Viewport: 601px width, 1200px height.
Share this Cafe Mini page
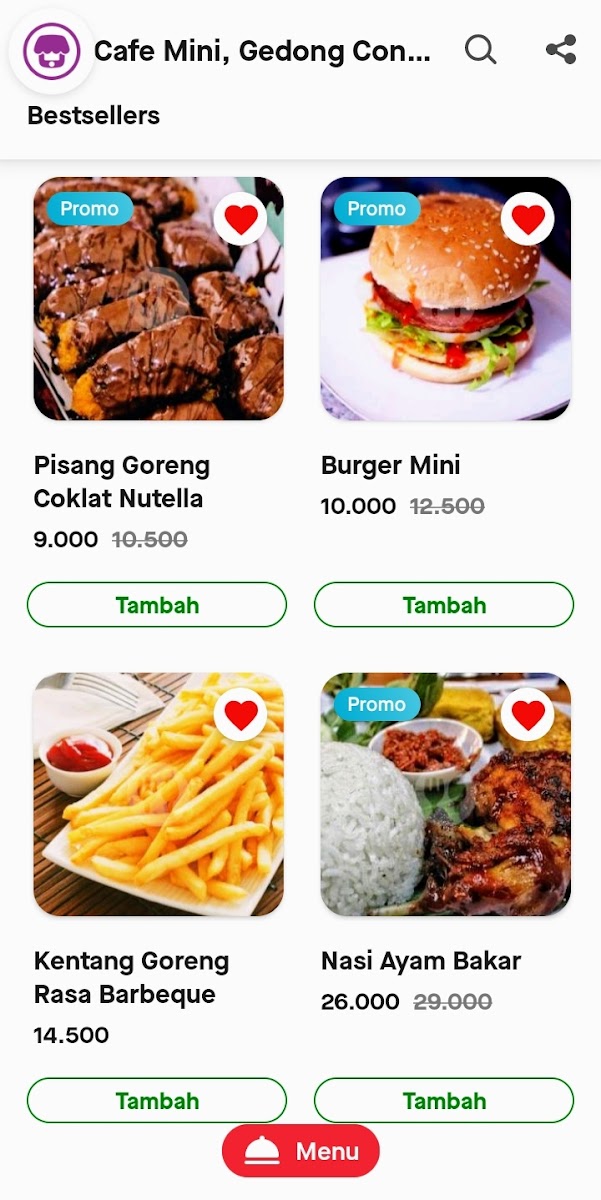(561, 49)
